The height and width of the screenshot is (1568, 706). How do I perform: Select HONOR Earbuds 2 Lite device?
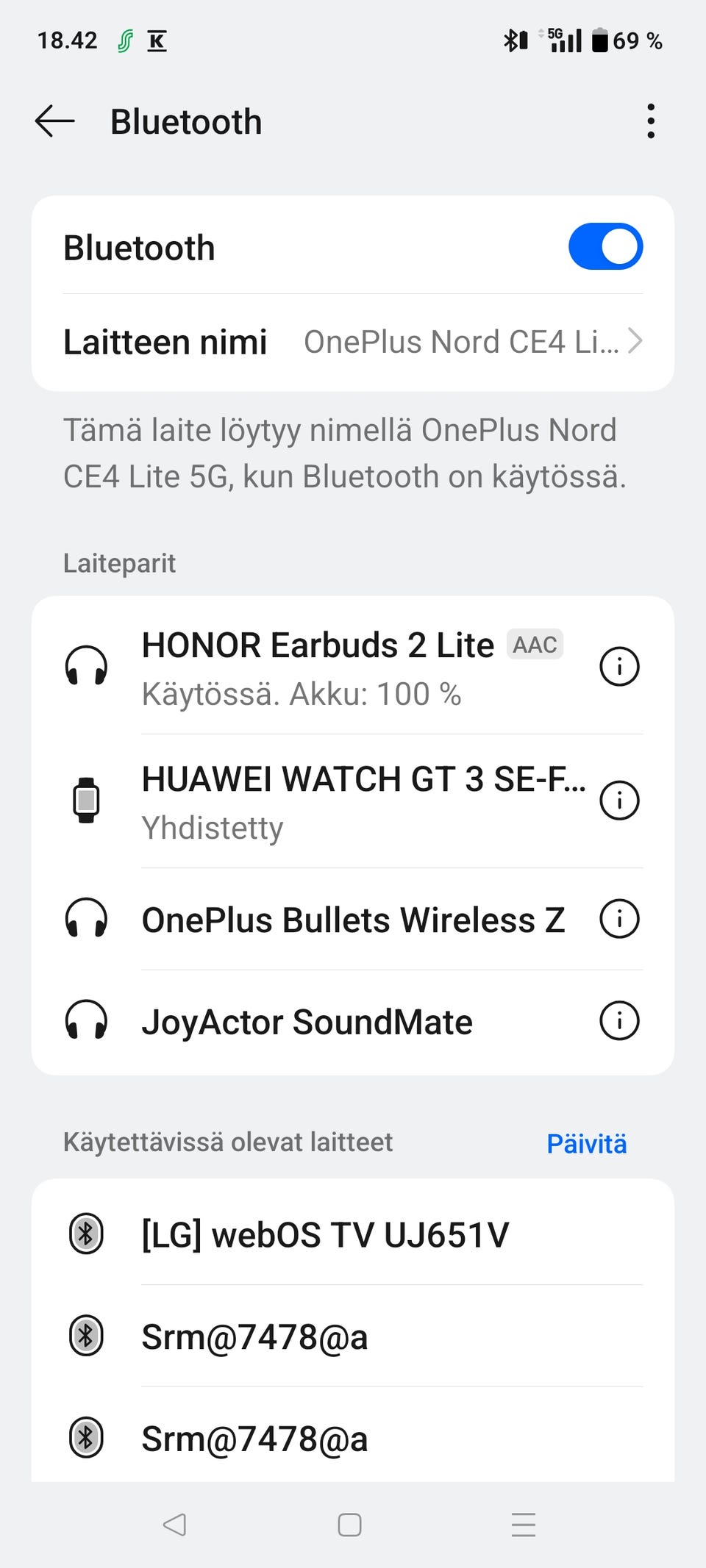pyautogui.click(x=318, y=667)
